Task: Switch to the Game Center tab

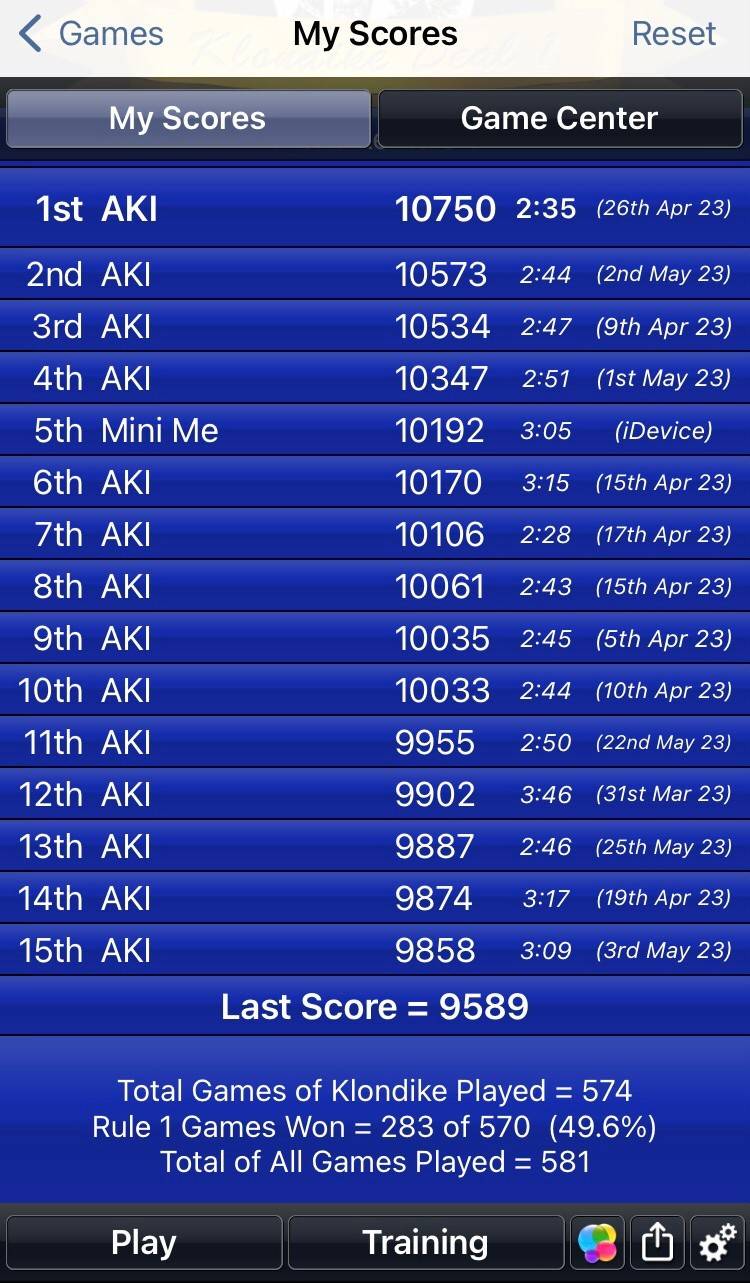Action: (x=560, y=119)
